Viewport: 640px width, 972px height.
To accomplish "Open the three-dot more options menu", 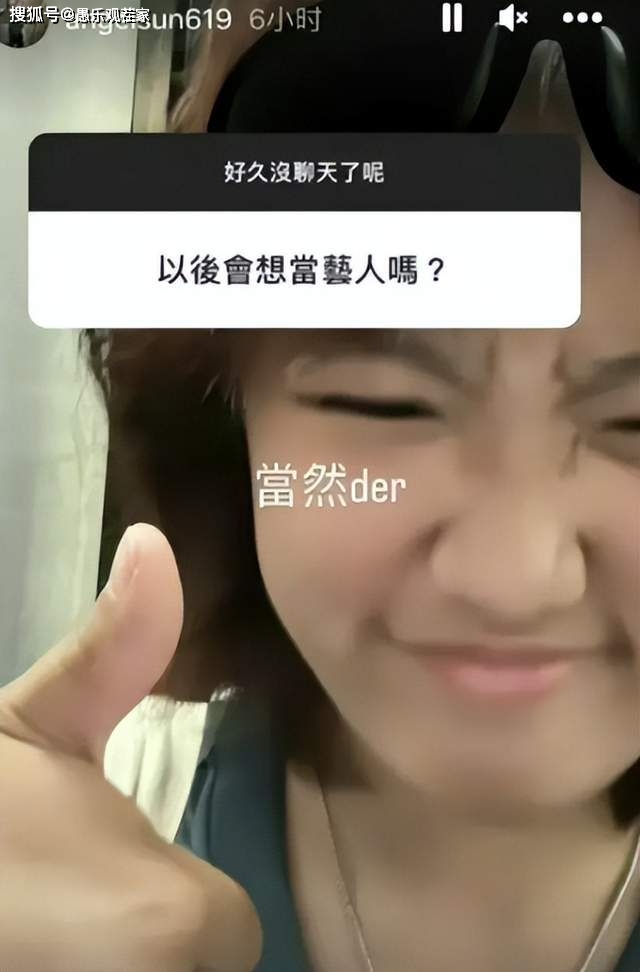I will 582,17.
